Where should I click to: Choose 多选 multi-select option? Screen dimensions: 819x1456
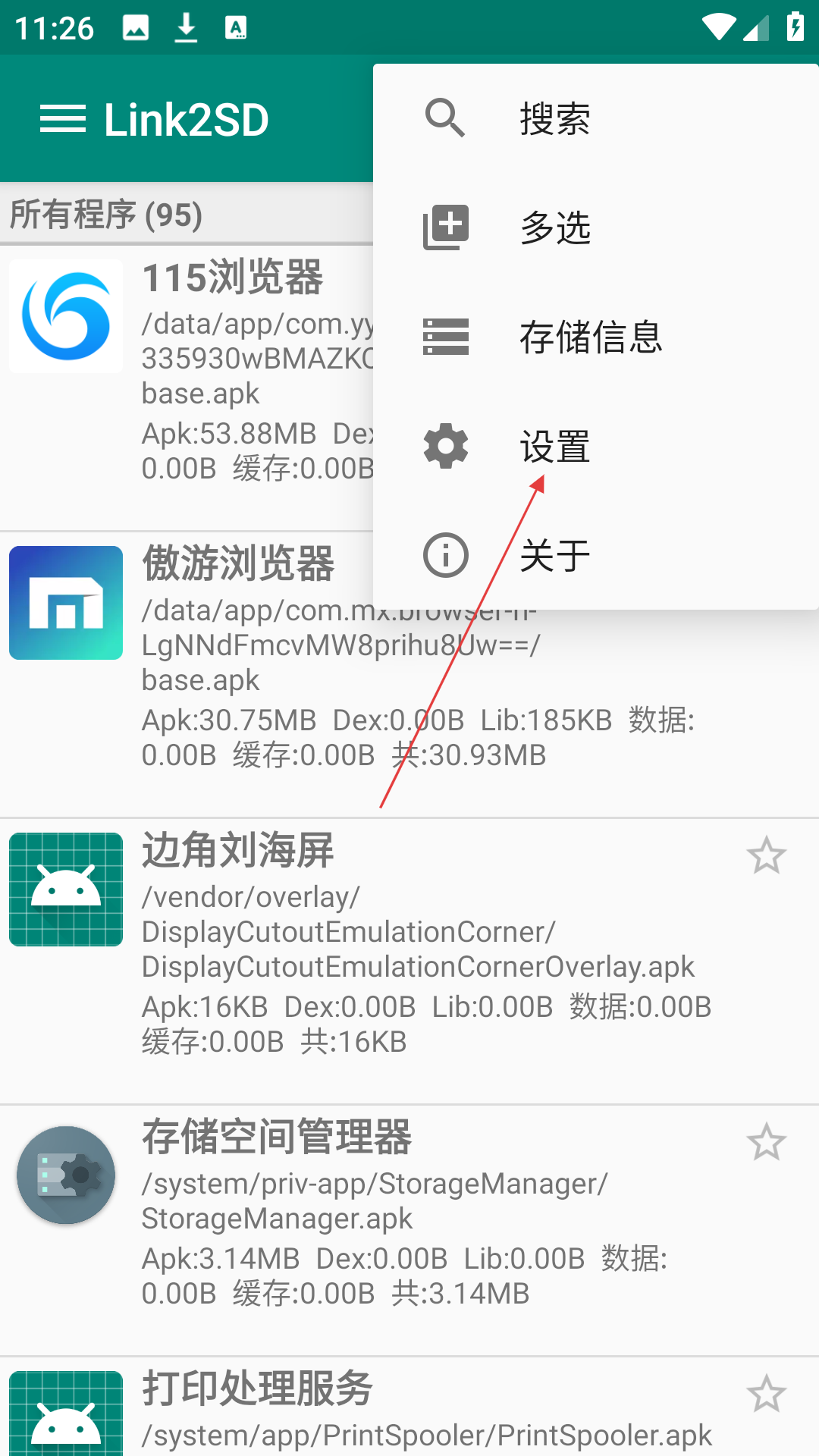coord(596,227)
